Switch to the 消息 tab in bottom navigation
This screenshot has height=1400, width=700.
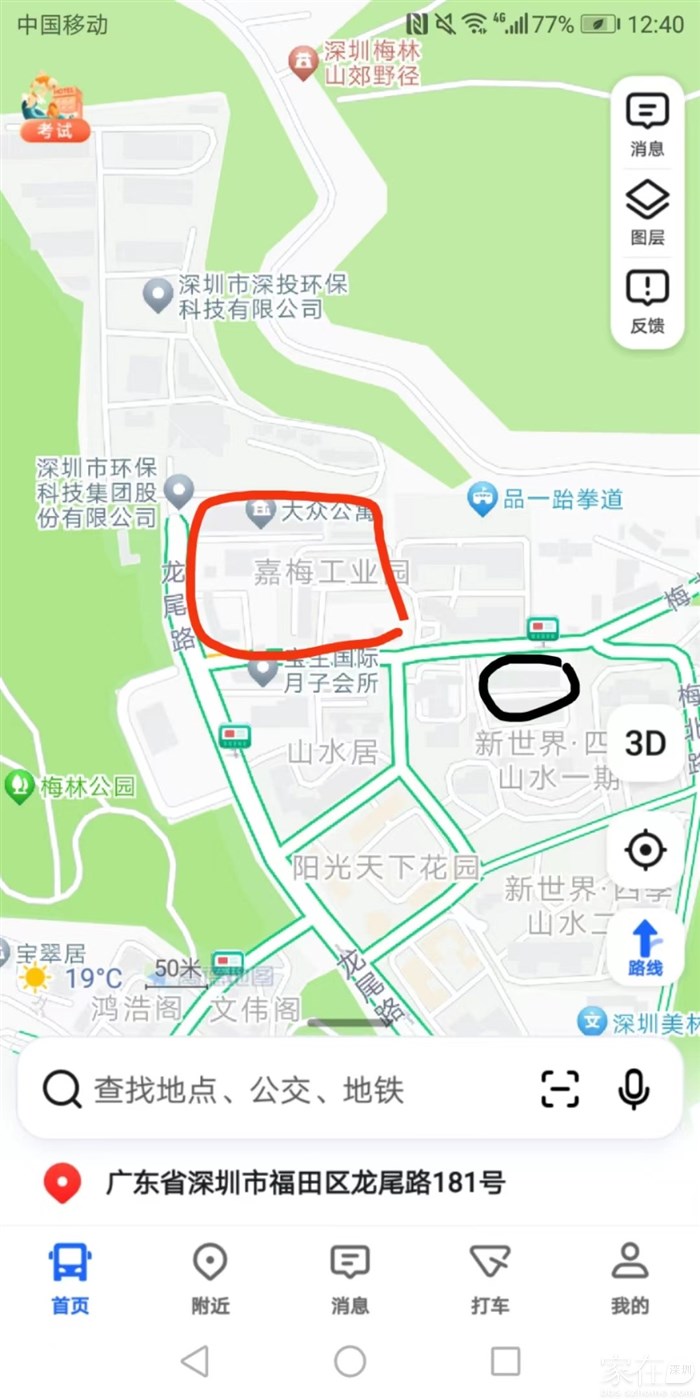[x=350, y=1279]
